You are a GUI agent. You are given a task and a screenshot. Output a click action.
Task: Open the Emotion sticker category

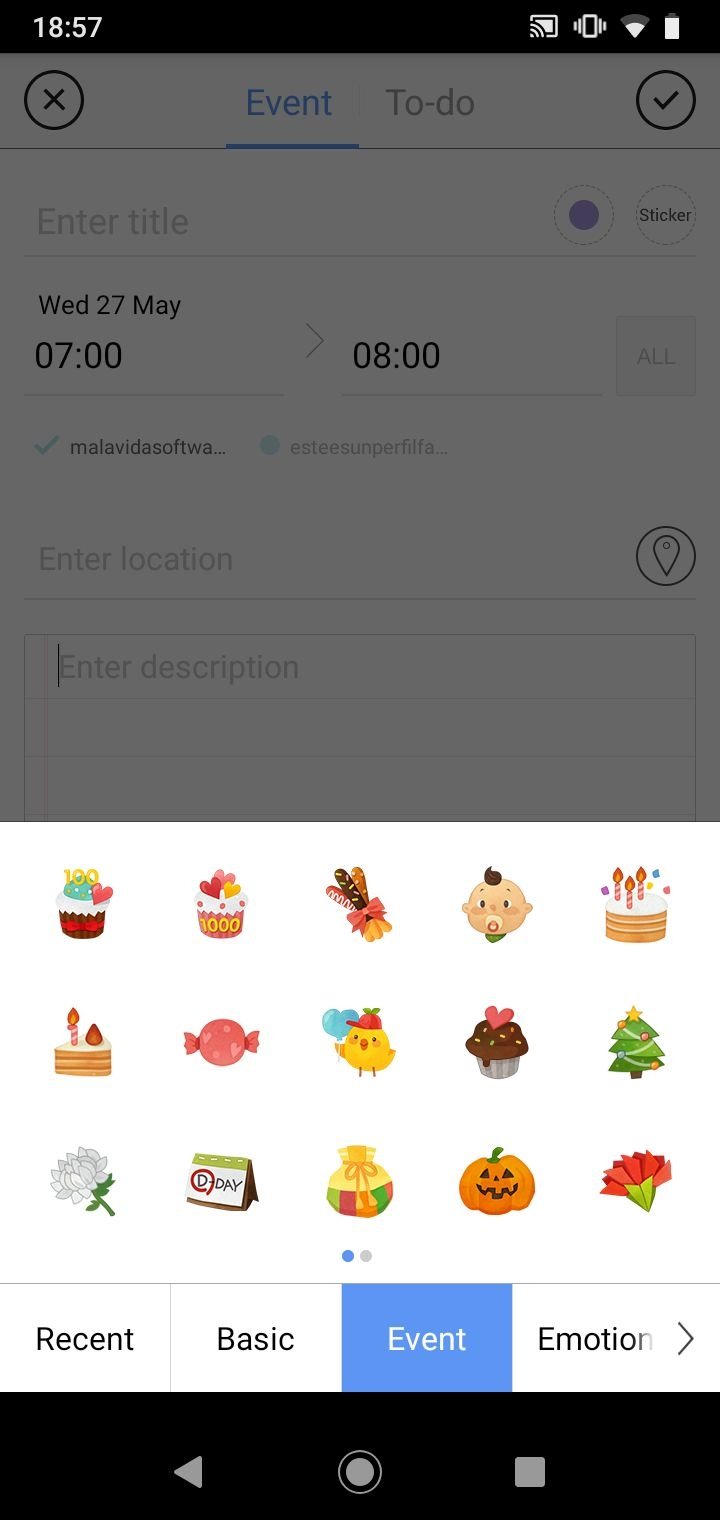(594, 1338)
